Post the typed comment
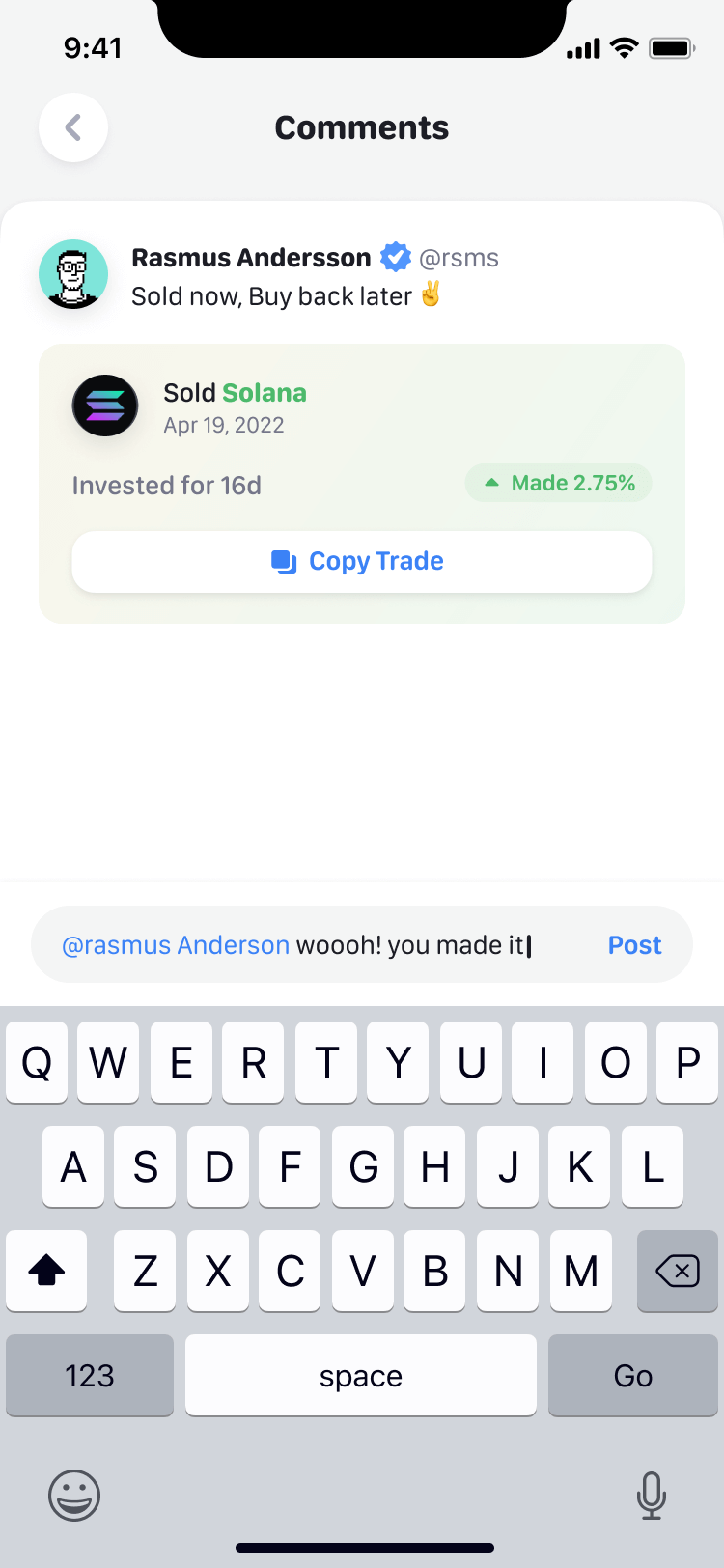 [x=634, y=945]
